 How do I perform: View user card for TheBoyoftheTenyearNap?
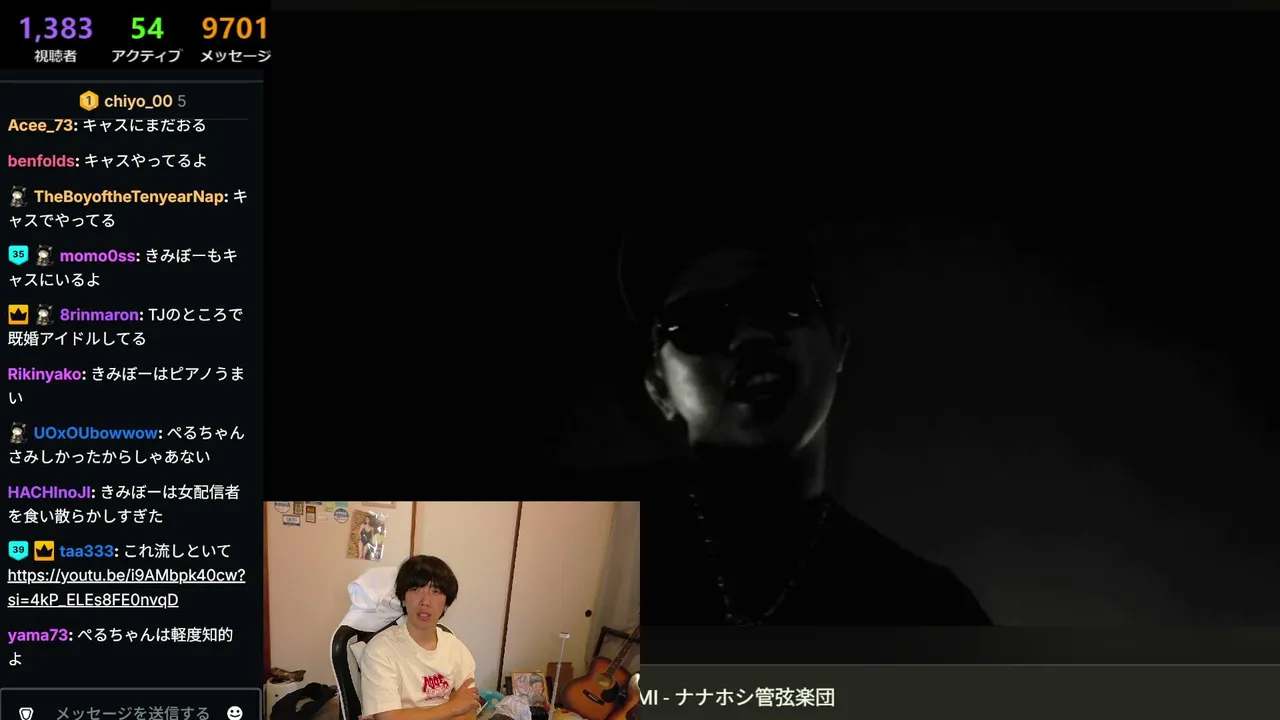130,197
